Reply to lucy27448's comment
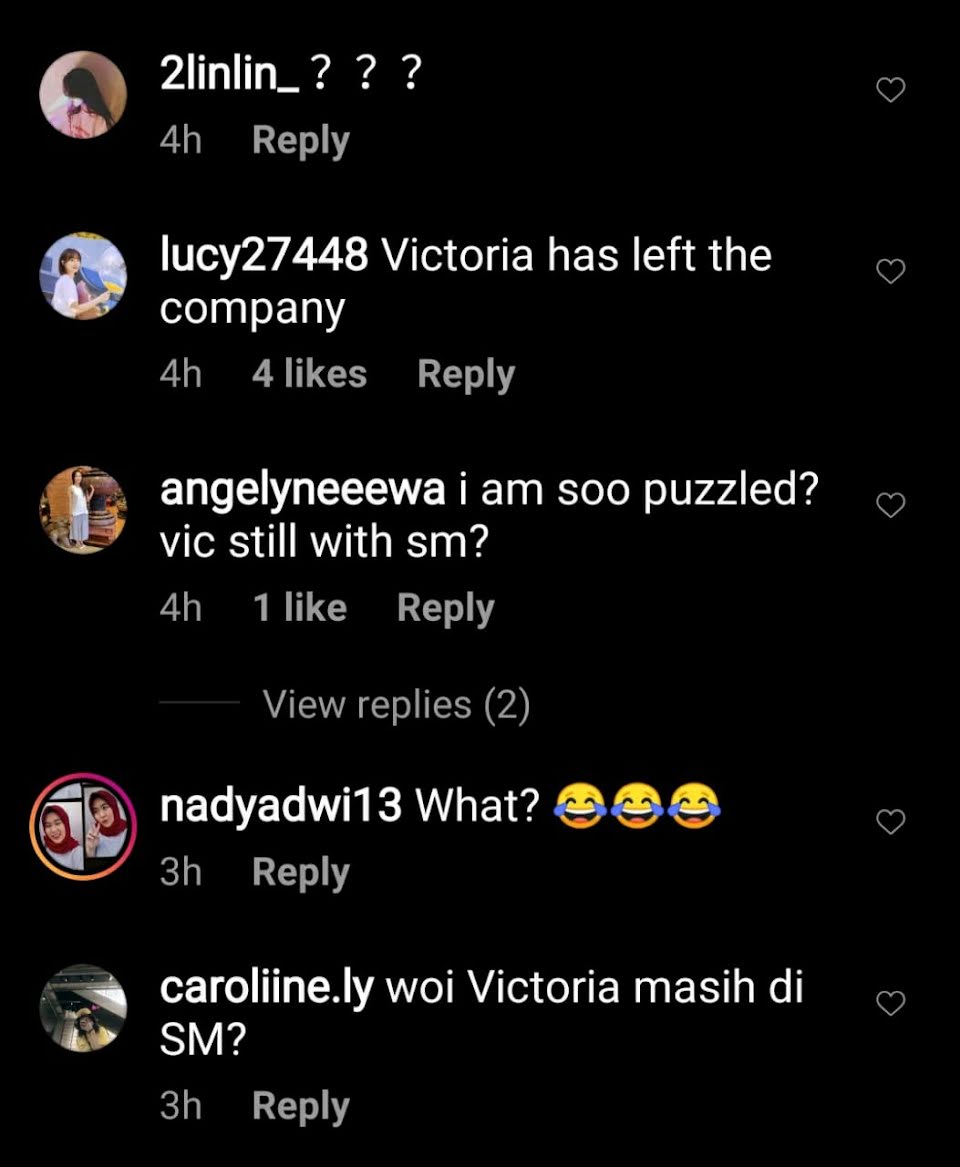 465,375
